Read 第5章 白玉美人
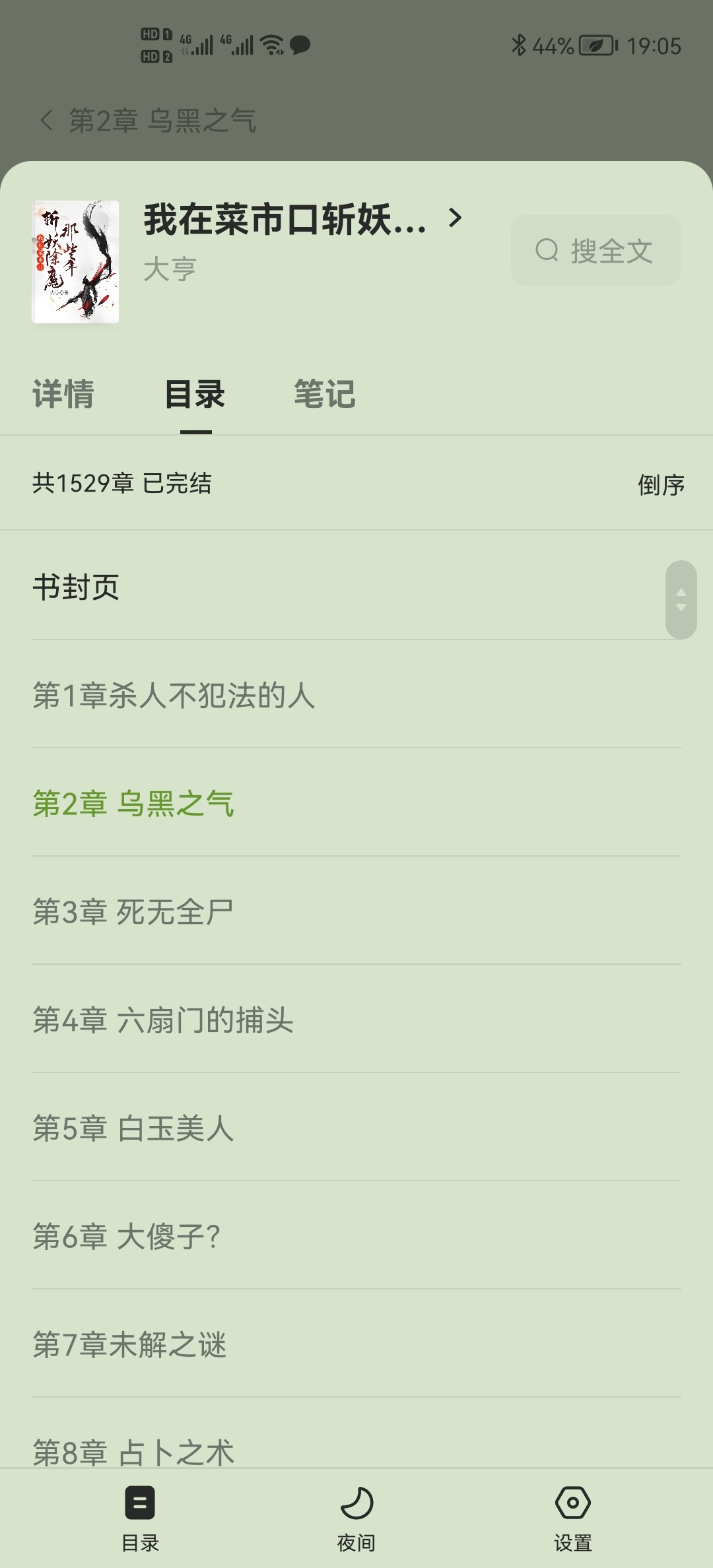This screenshot has height=1568, width=713. (x=133, y=1128)
